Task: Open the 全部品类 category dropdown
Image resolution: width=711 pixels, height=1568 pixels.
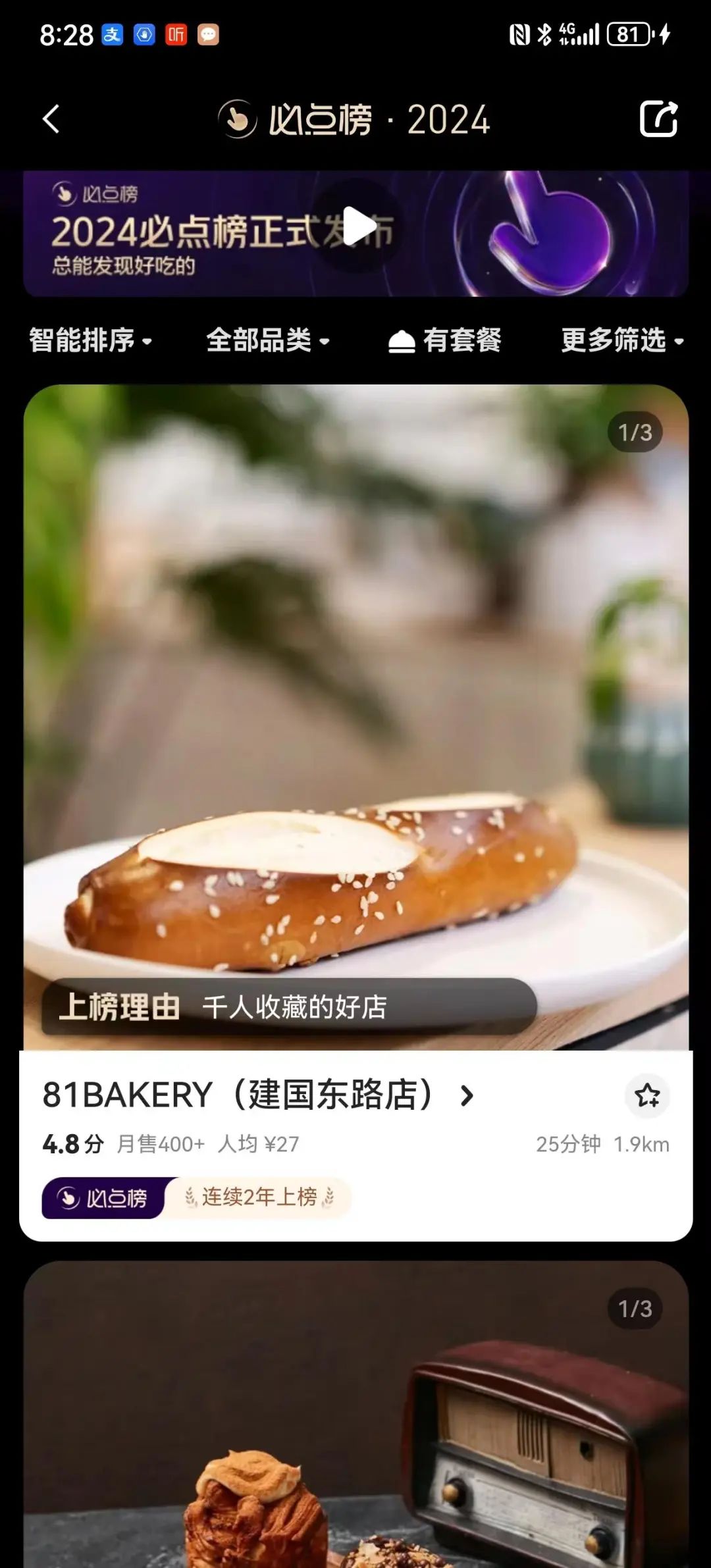Action: pos(267,340)
